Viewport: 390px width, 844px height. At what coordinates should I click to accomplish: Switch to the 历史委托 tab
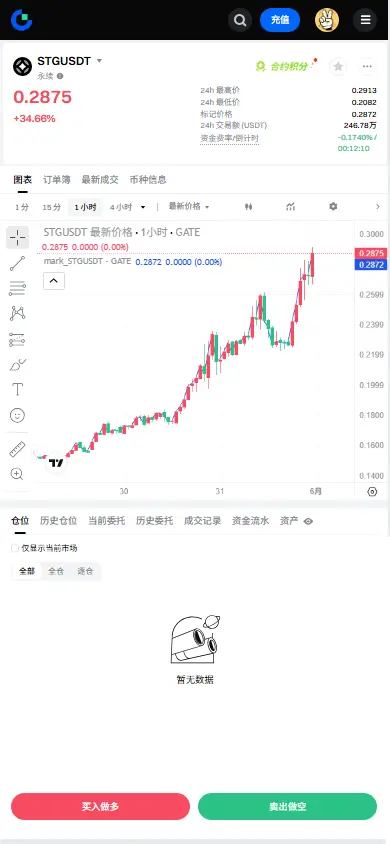coord(154,521)
